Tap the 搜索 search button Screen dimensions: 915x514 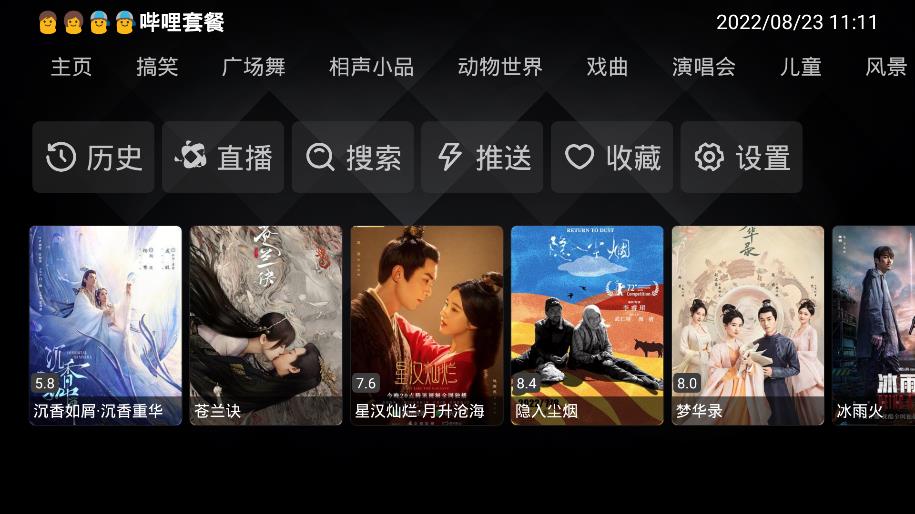point(353,157)
